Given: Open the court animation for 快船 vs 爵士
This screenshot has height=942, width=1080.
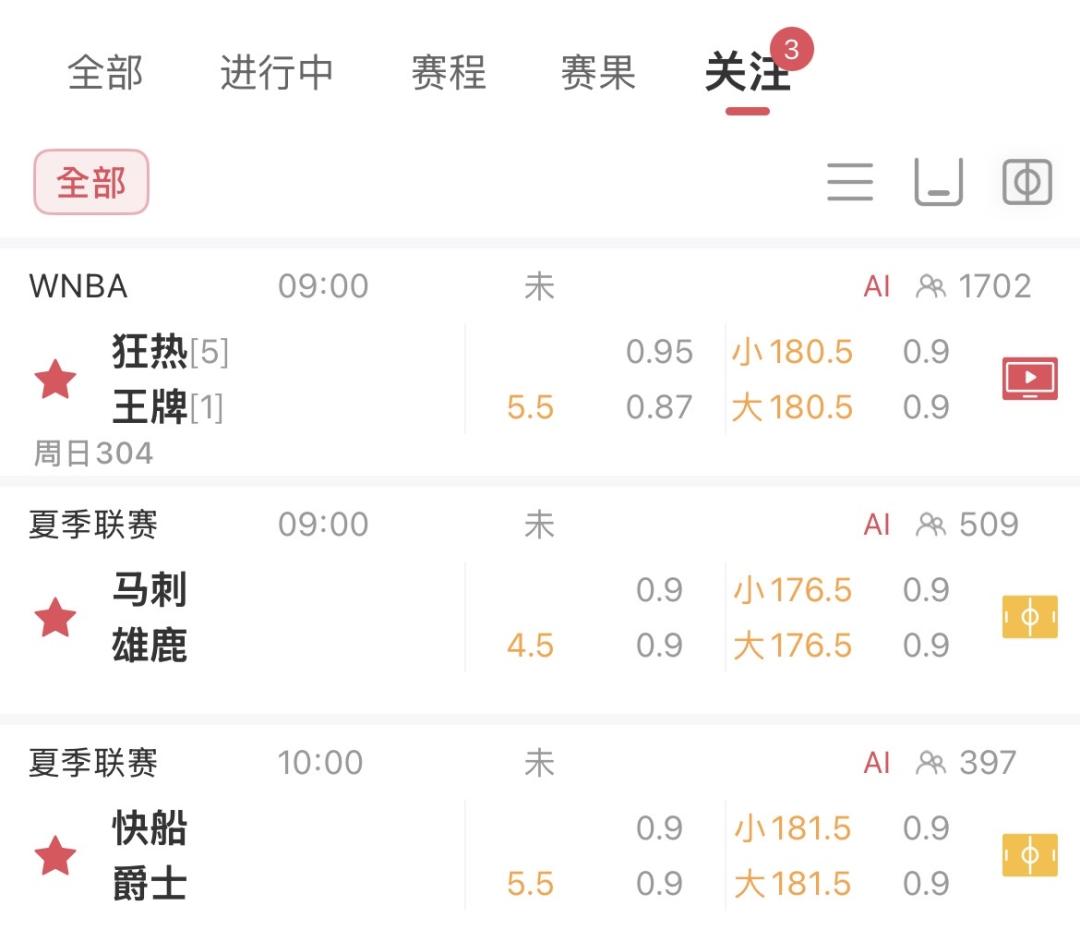Looking at the screenshot, I should point(1030,855).
